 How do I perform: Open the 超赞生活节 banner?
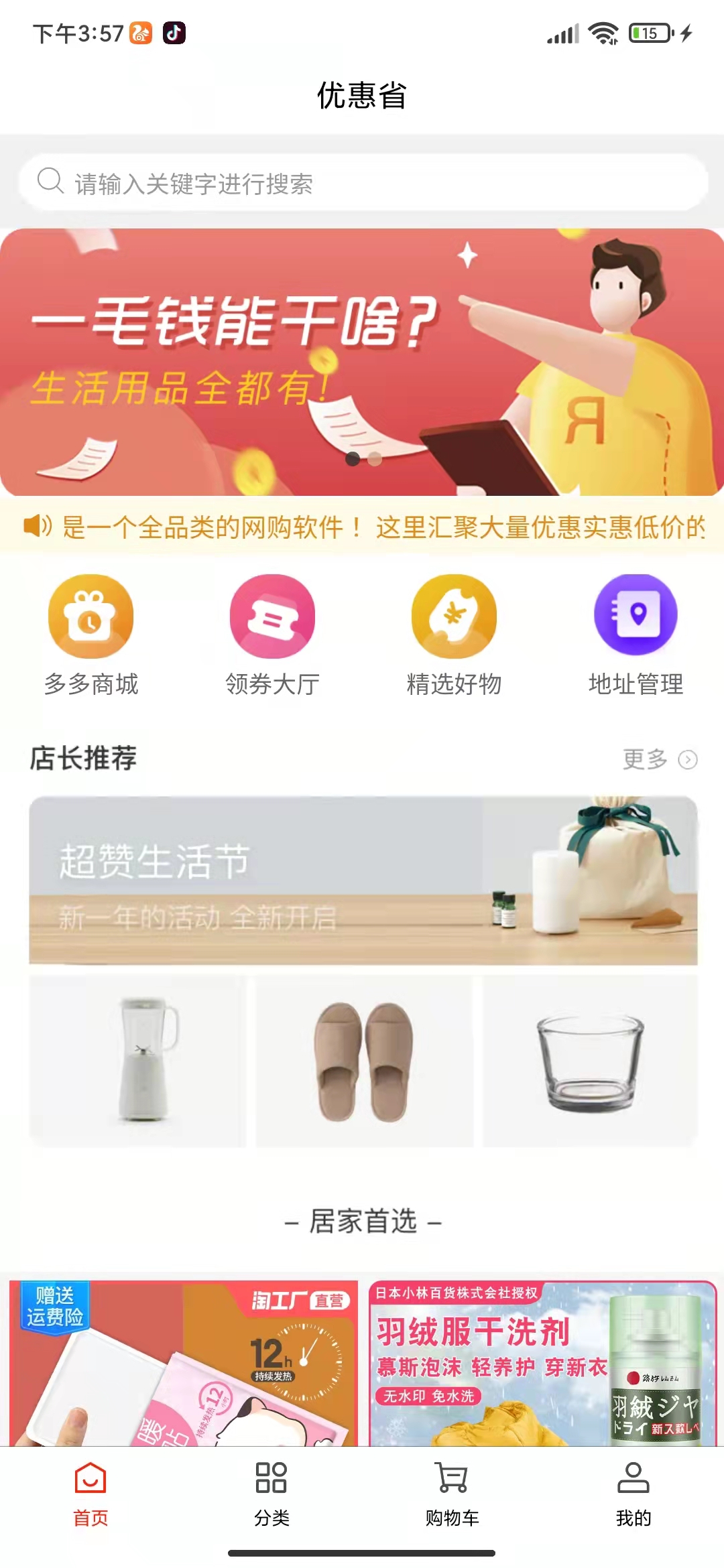coord(362,880)
